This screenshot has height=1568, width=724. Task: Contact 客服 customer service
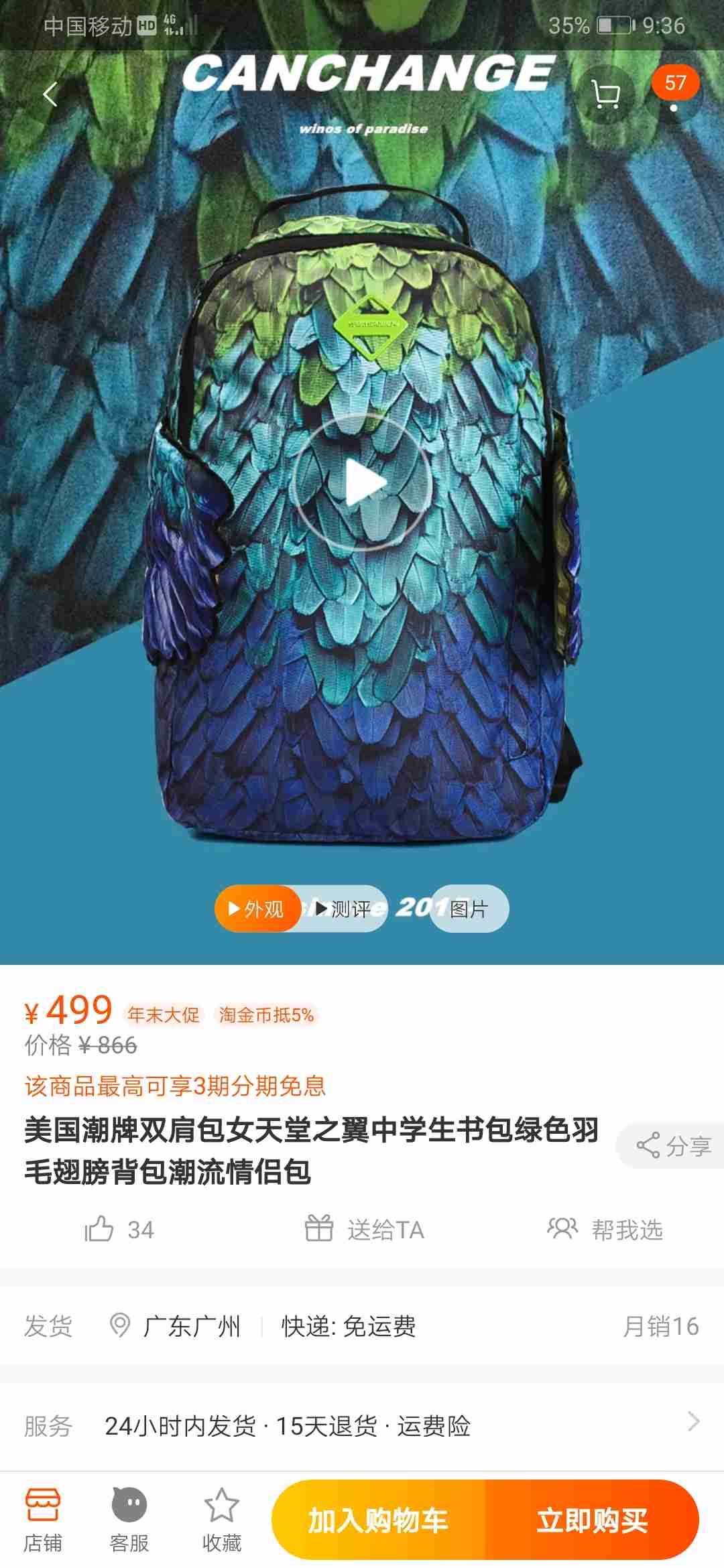[x=129, y=1519]
